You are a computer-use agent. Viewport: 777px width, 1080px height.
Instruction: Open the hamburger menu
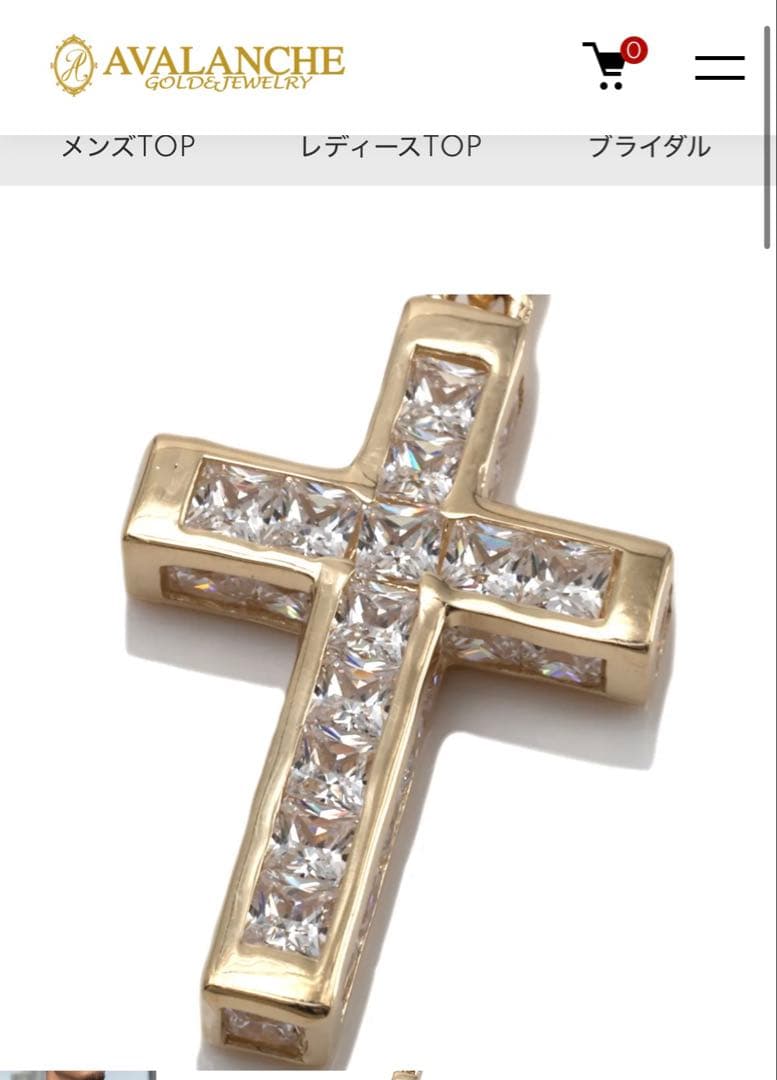[x=719, y=67]
